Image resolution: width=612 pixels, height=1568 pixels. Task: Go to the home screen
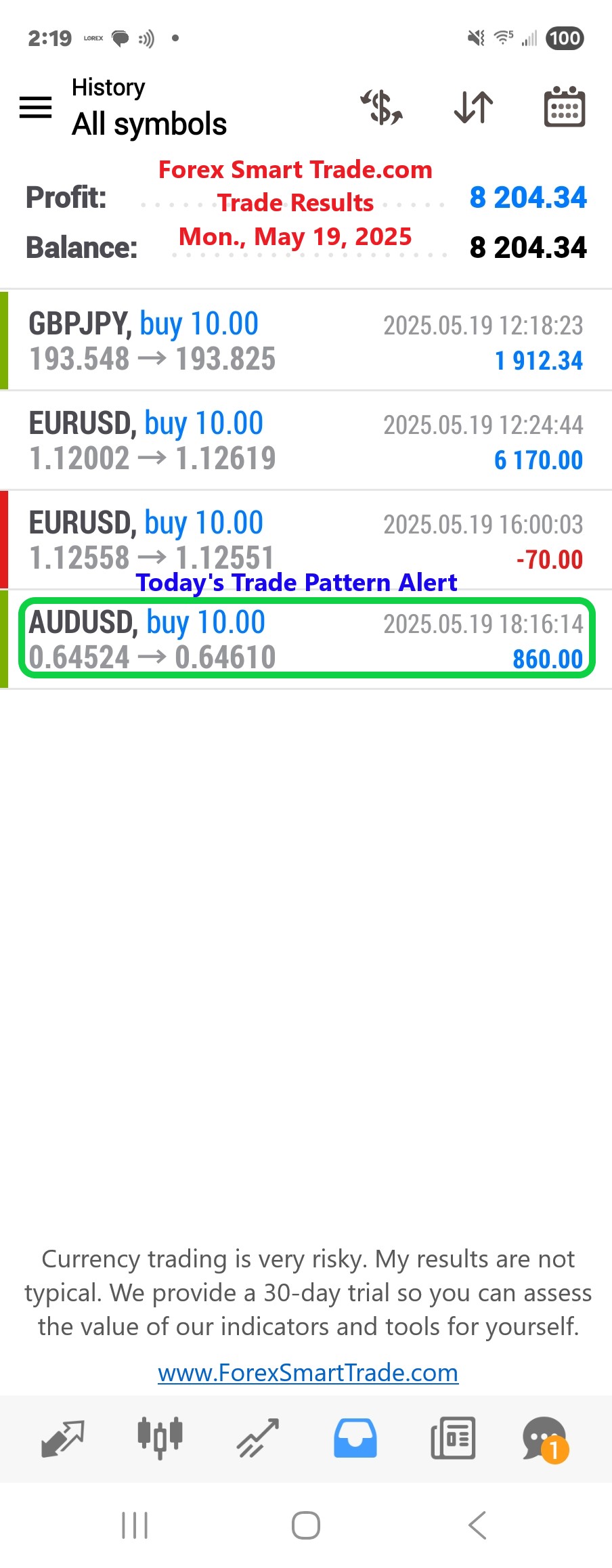coord(306,1525)
